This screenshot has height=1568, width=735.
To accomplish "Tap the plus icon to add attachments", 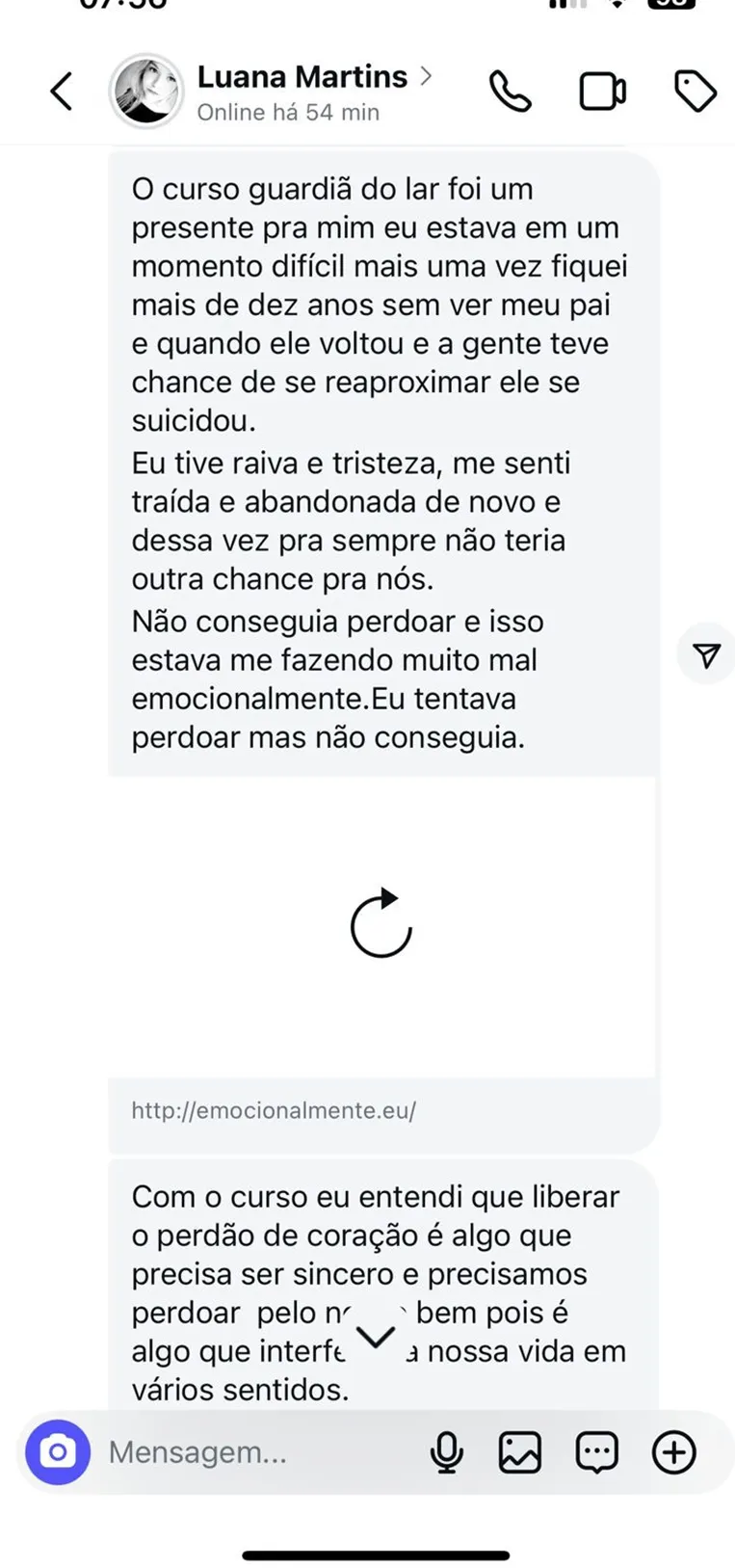I will (673, 1451).
